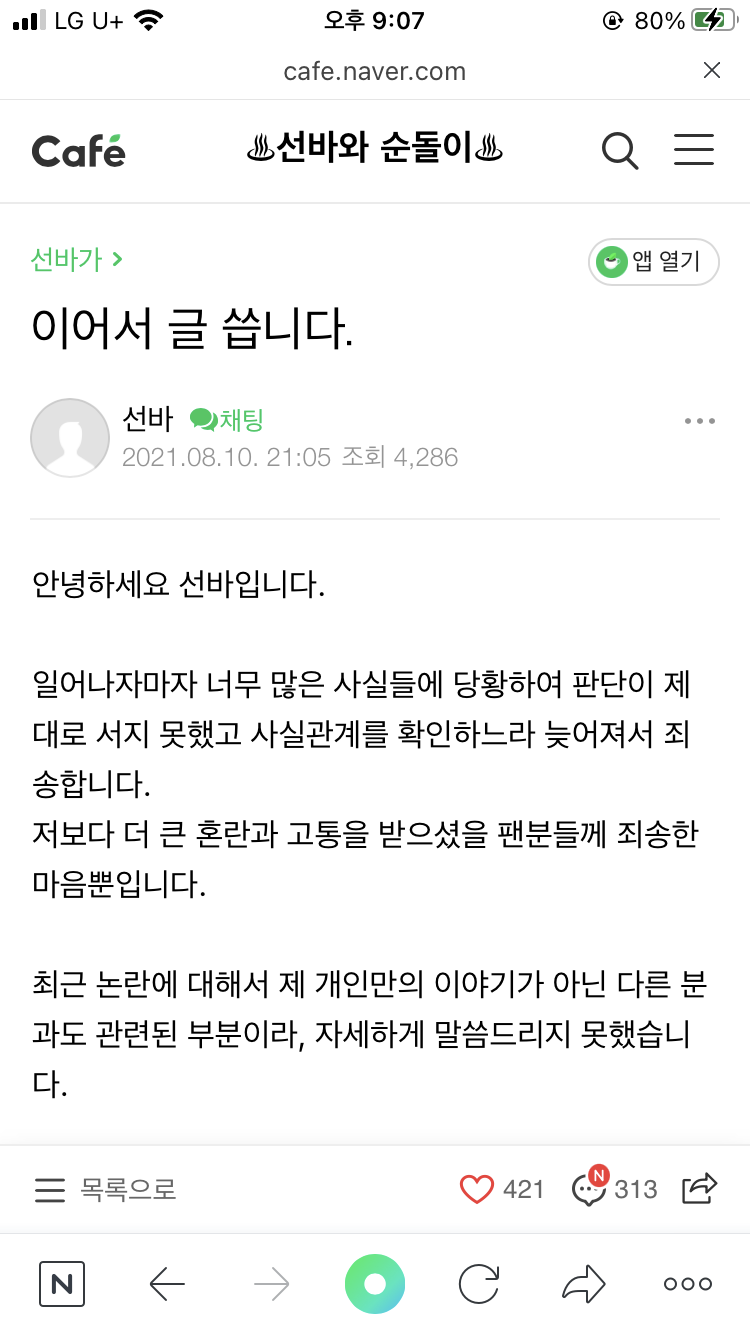Viewport: 750px width, 1334px height.
Task: Share this post from the bottom bar
Action: click(699, 1188)
